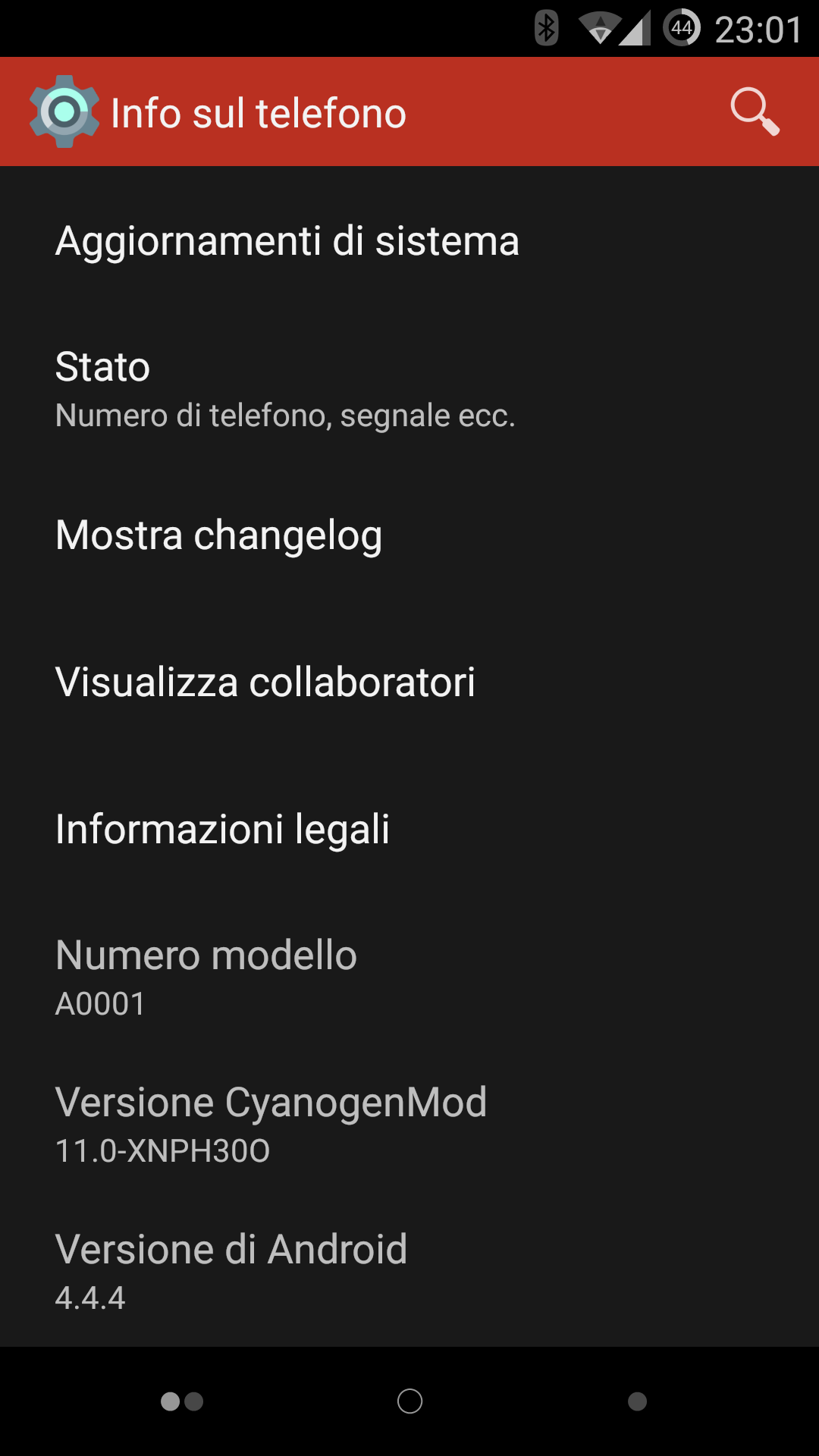Go back via the Info sul telefono header
This screenshot has height=1456, width=819.
[220, 112]
